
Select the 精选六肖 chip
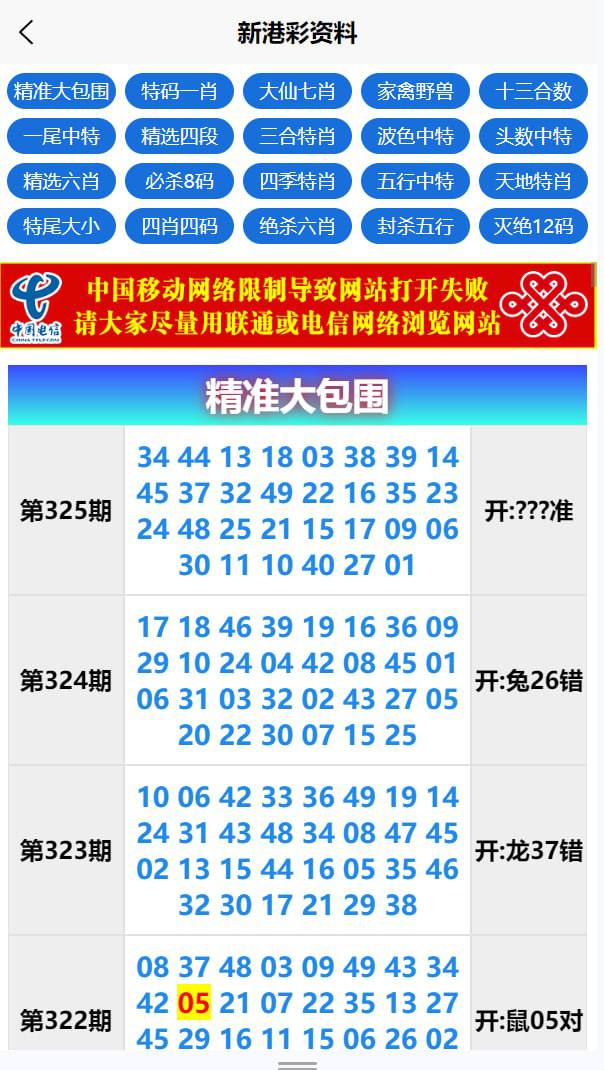click(61, 182)
